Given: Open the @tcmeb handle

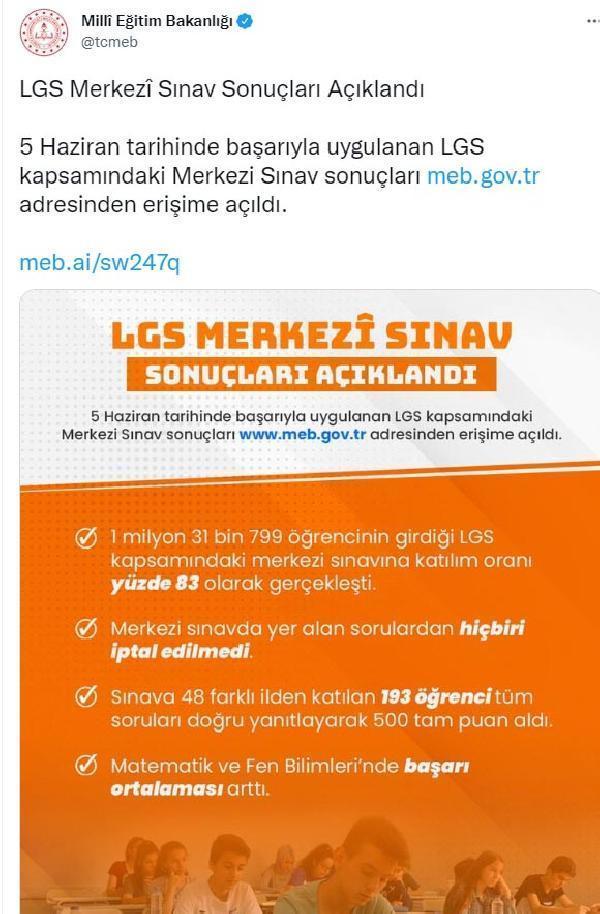Looking at the screenshot, I should click(x=108, y=41).
